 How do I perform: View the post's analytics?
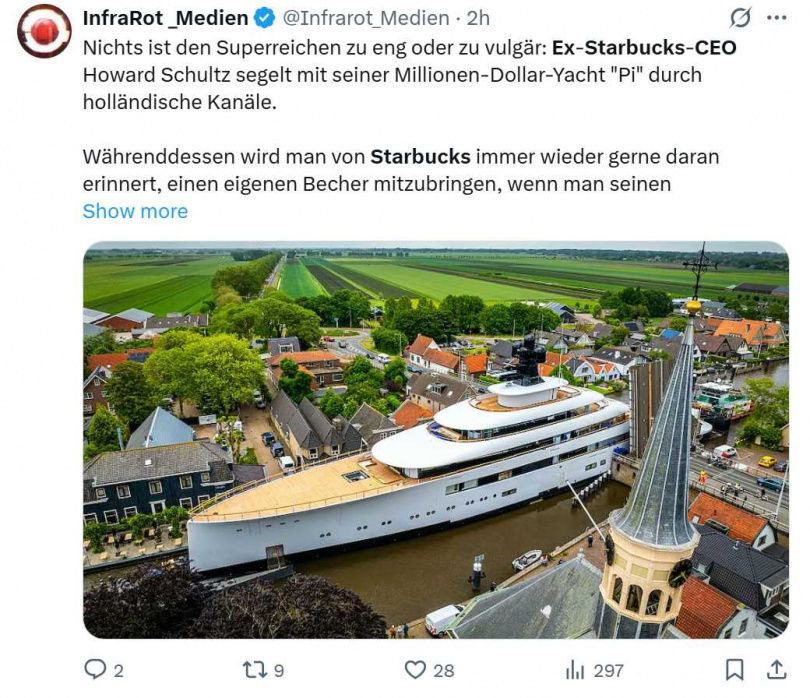point(576,670)
